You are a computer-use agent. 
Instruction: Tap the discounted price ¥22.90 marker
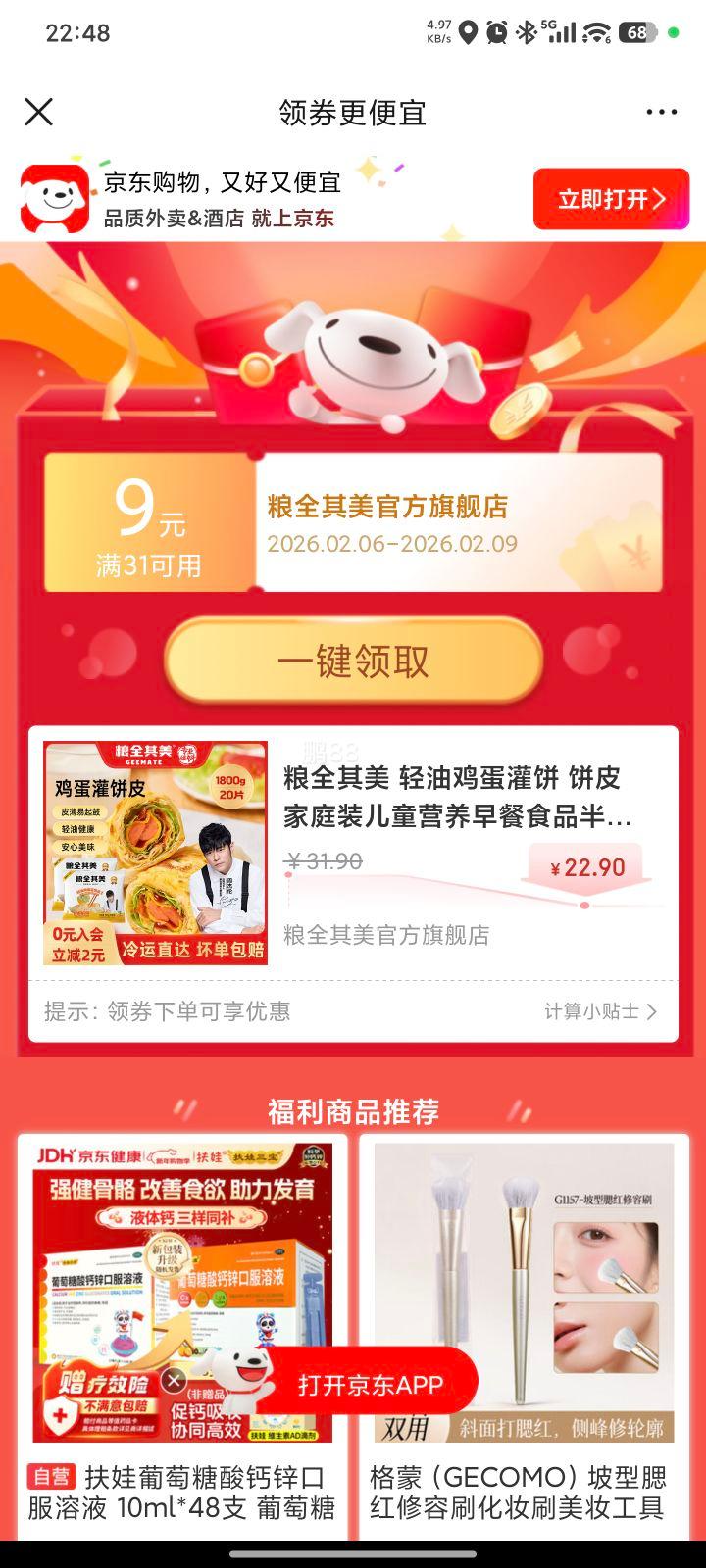586,866
